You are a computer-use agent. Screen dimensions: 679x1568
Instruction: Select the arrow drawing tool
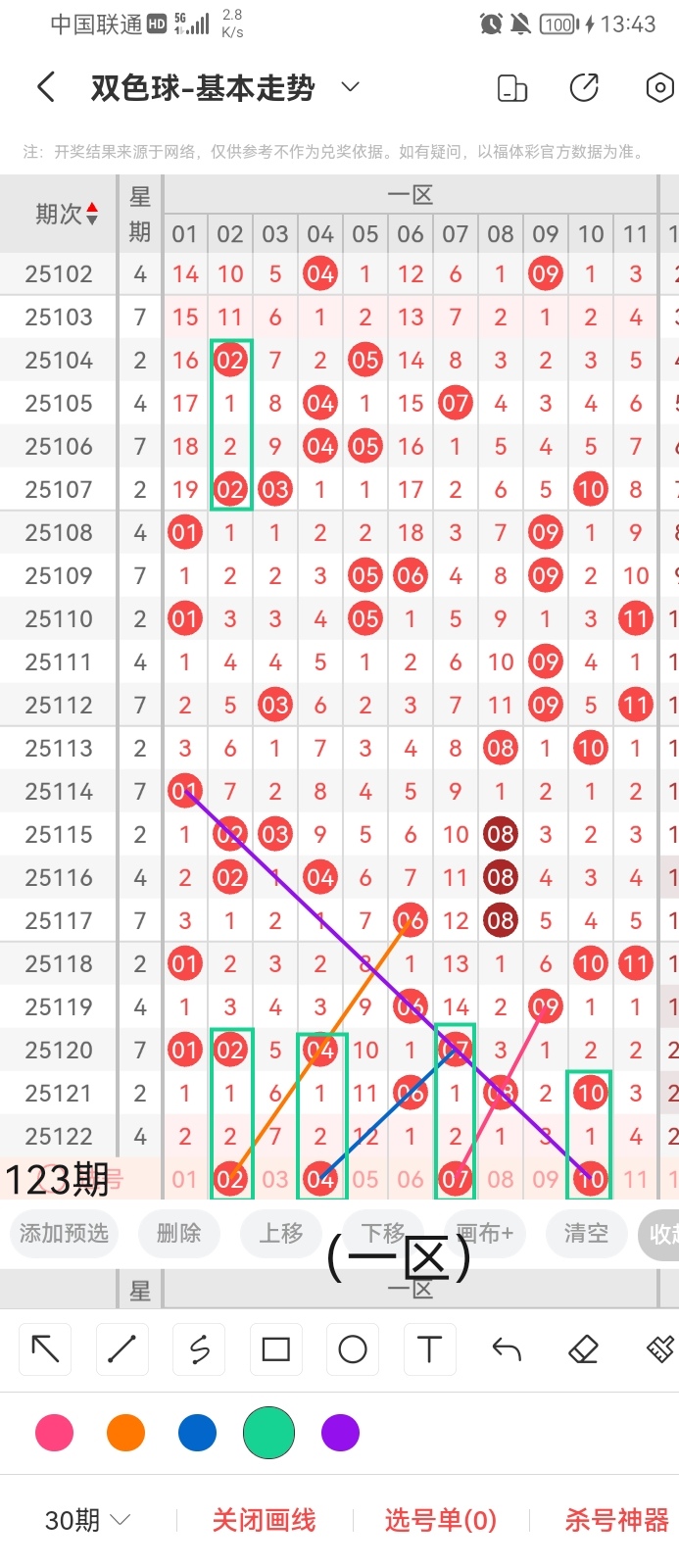(x=45, y=1349)
